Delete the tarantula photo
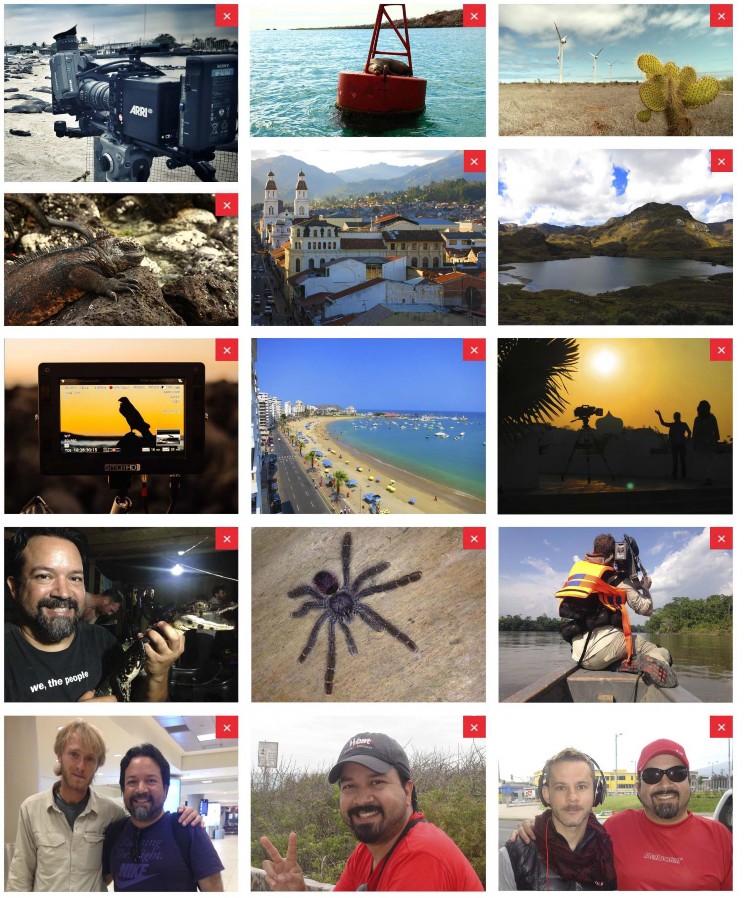This screenshot has width=744, height=898. 474,538
